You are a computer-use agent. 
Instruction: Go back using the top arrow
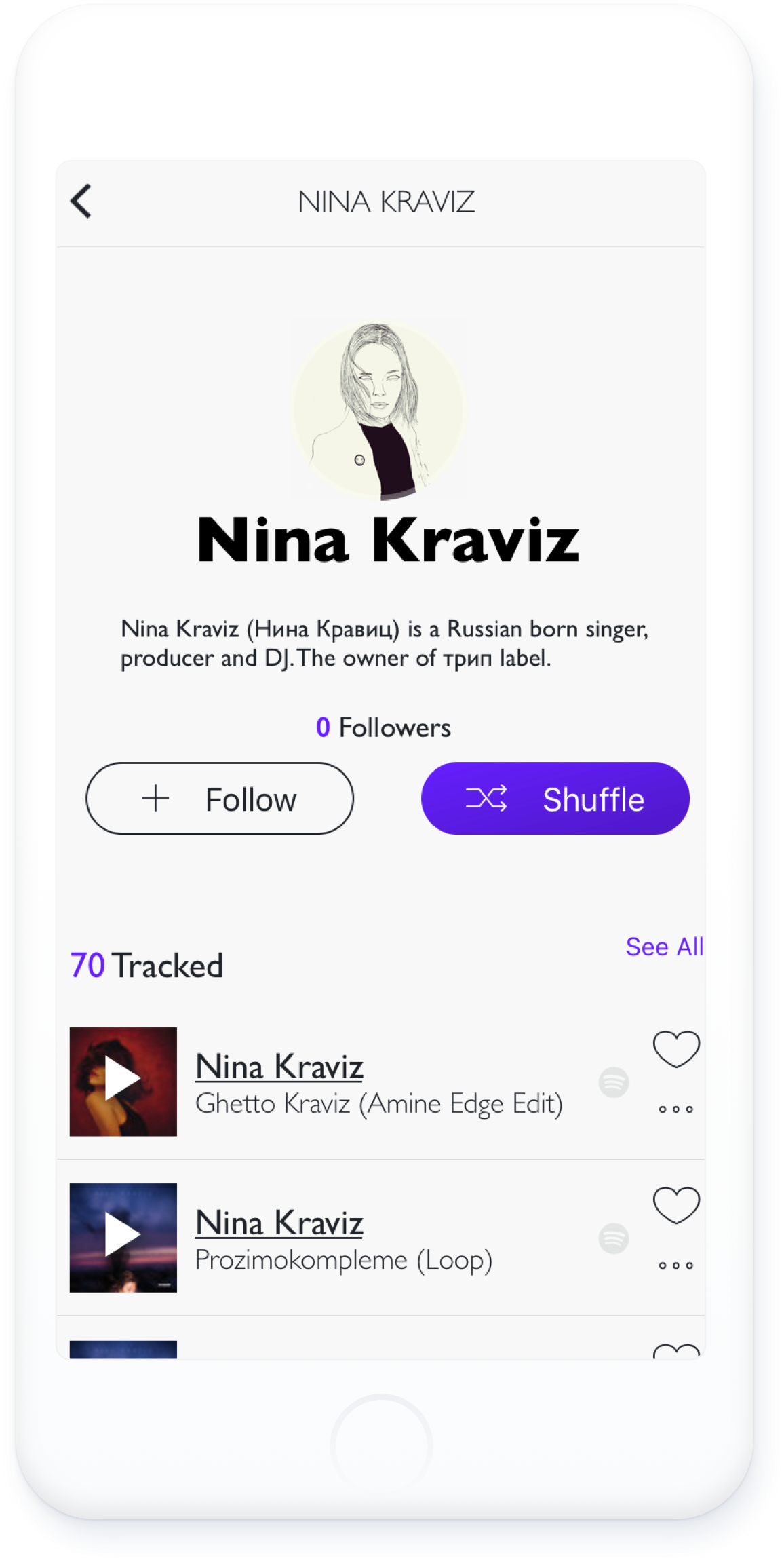click(81, 202)
